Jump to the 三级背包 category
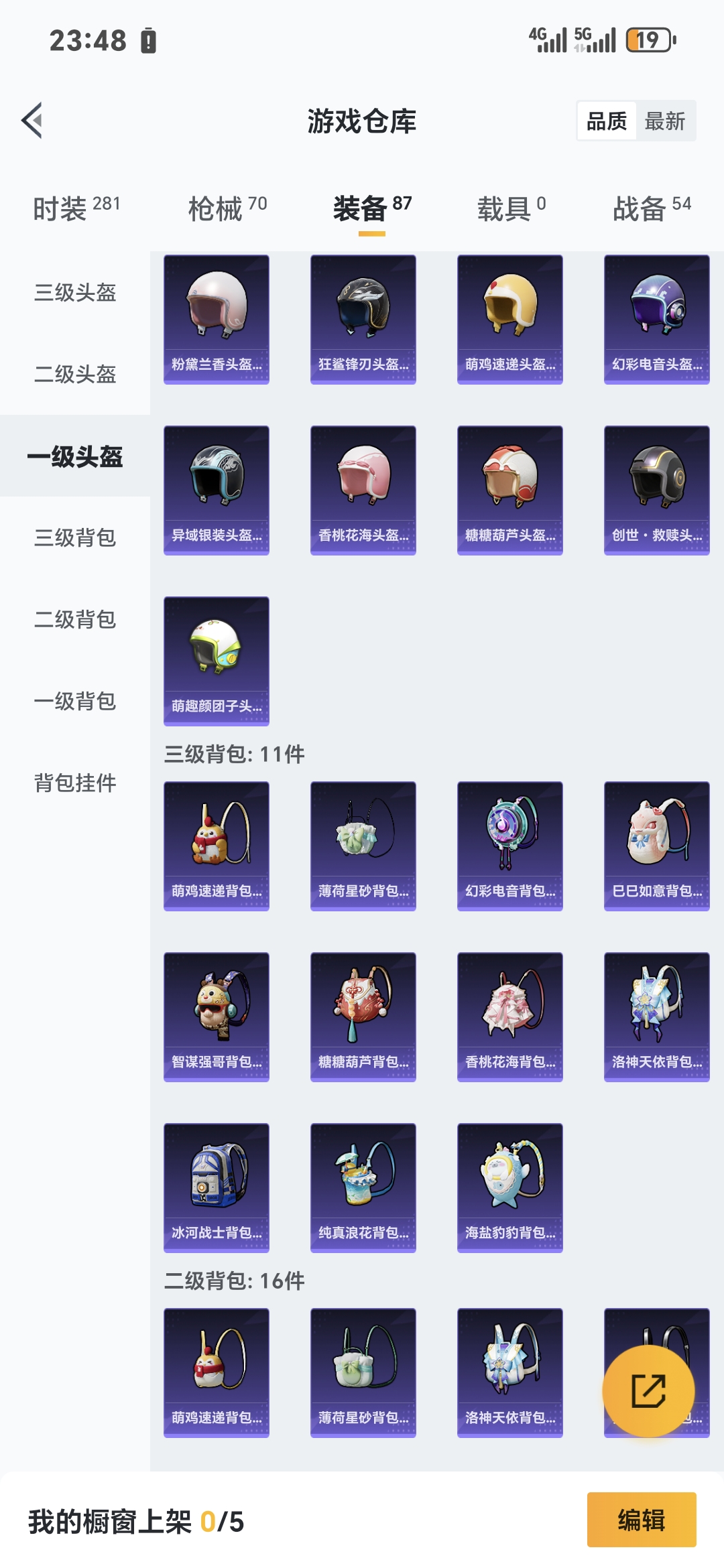Viewport: 724px width, 1568px height. tap(75, 537)
